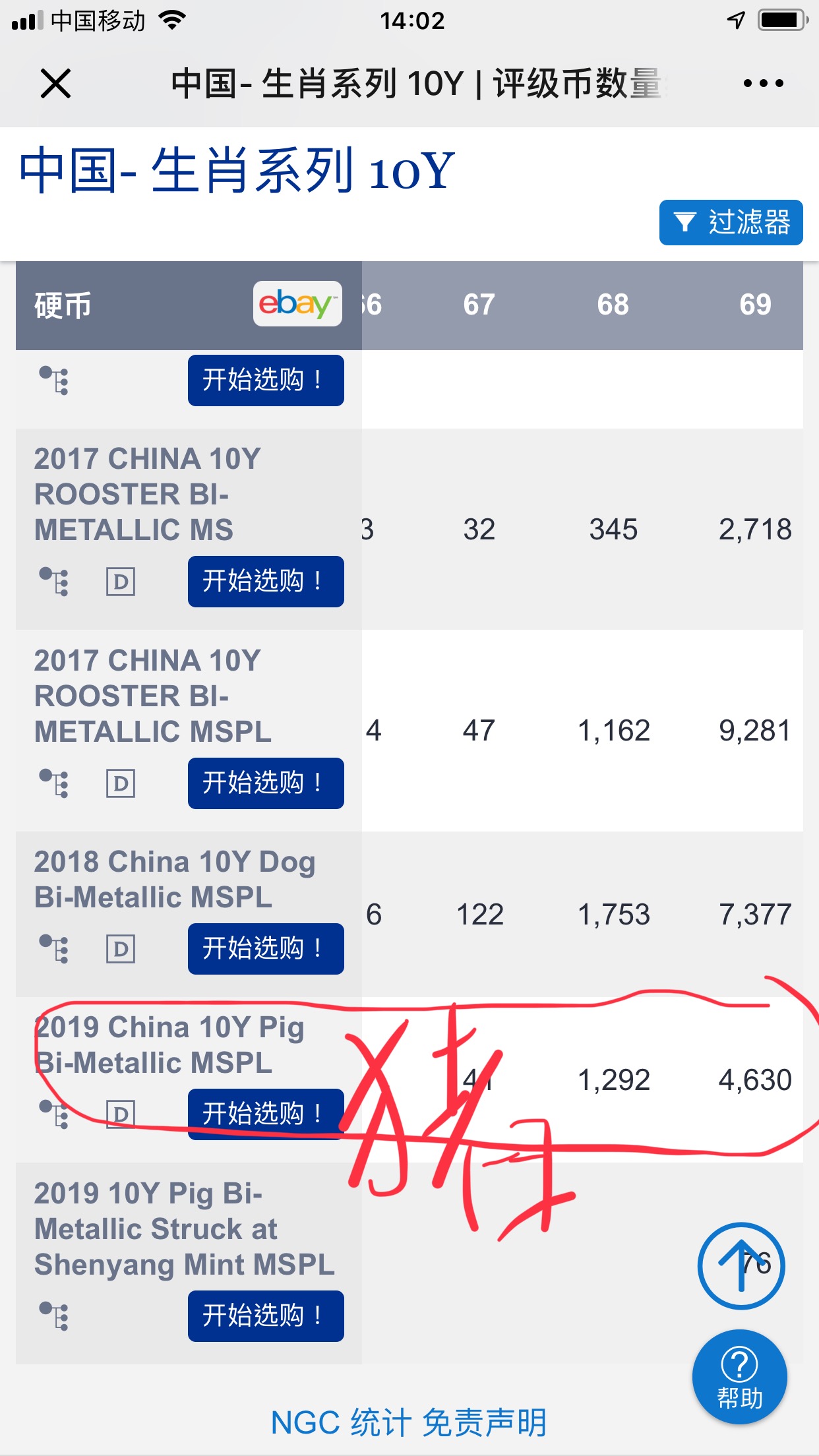This screenshot has width=819, height=1456.
Task: Shop 2017 Rooster Bi-Metallic MSPL coins
Action: click(266, 783)
